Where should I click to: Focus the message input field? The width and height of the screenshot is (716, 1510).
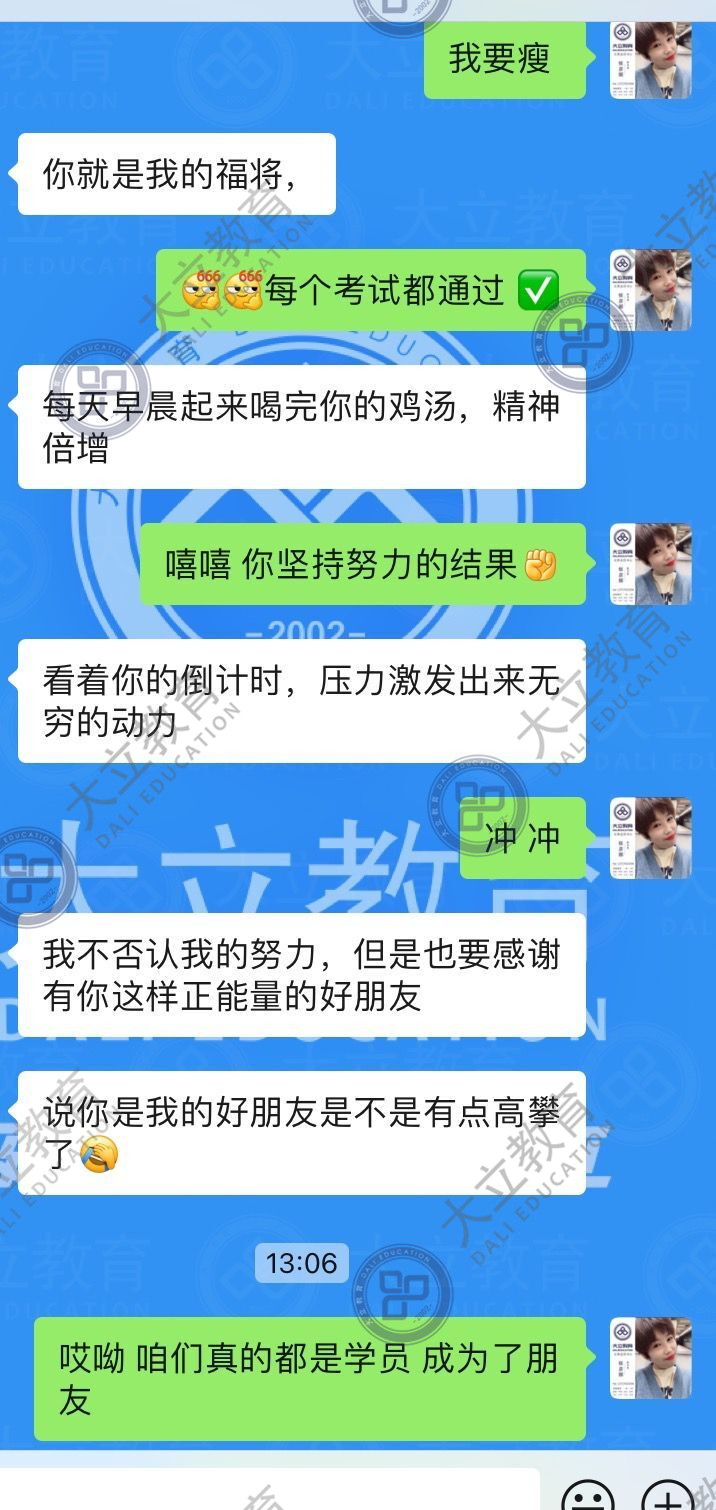[270, 1492]
